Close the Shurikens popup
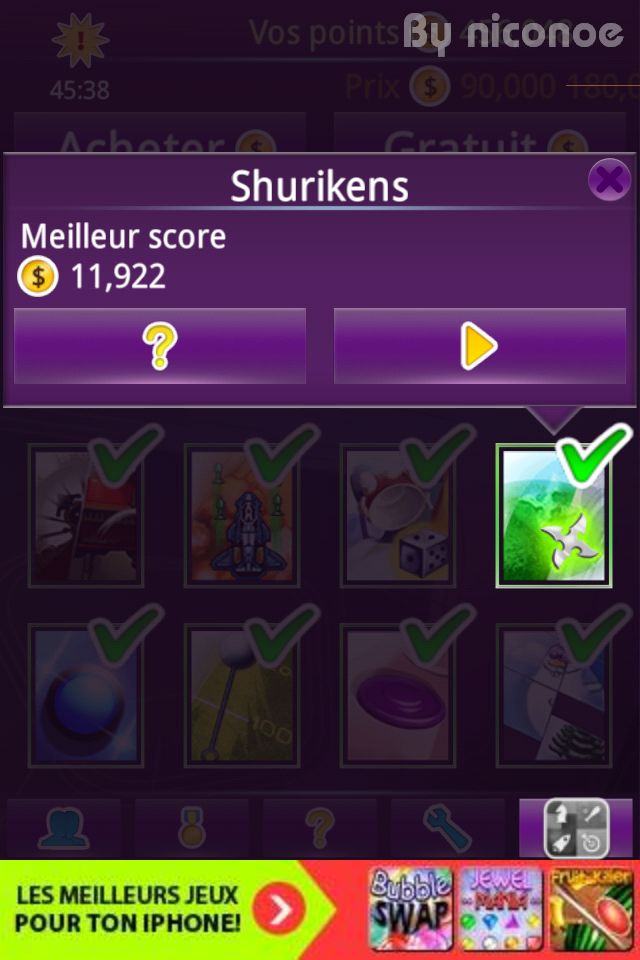Viewport: 640px width, 960px height. (x=608, y=181)
